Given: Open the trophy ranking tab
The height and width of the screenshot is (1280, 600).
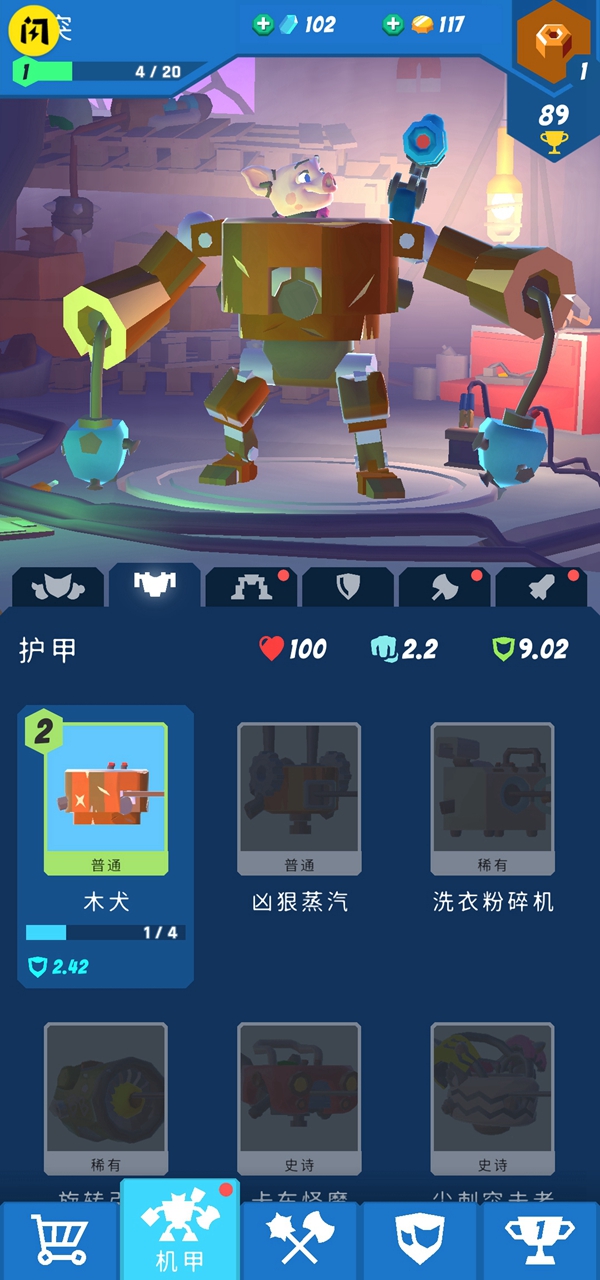Looking at the screenshot, I should pos(541,1240).
